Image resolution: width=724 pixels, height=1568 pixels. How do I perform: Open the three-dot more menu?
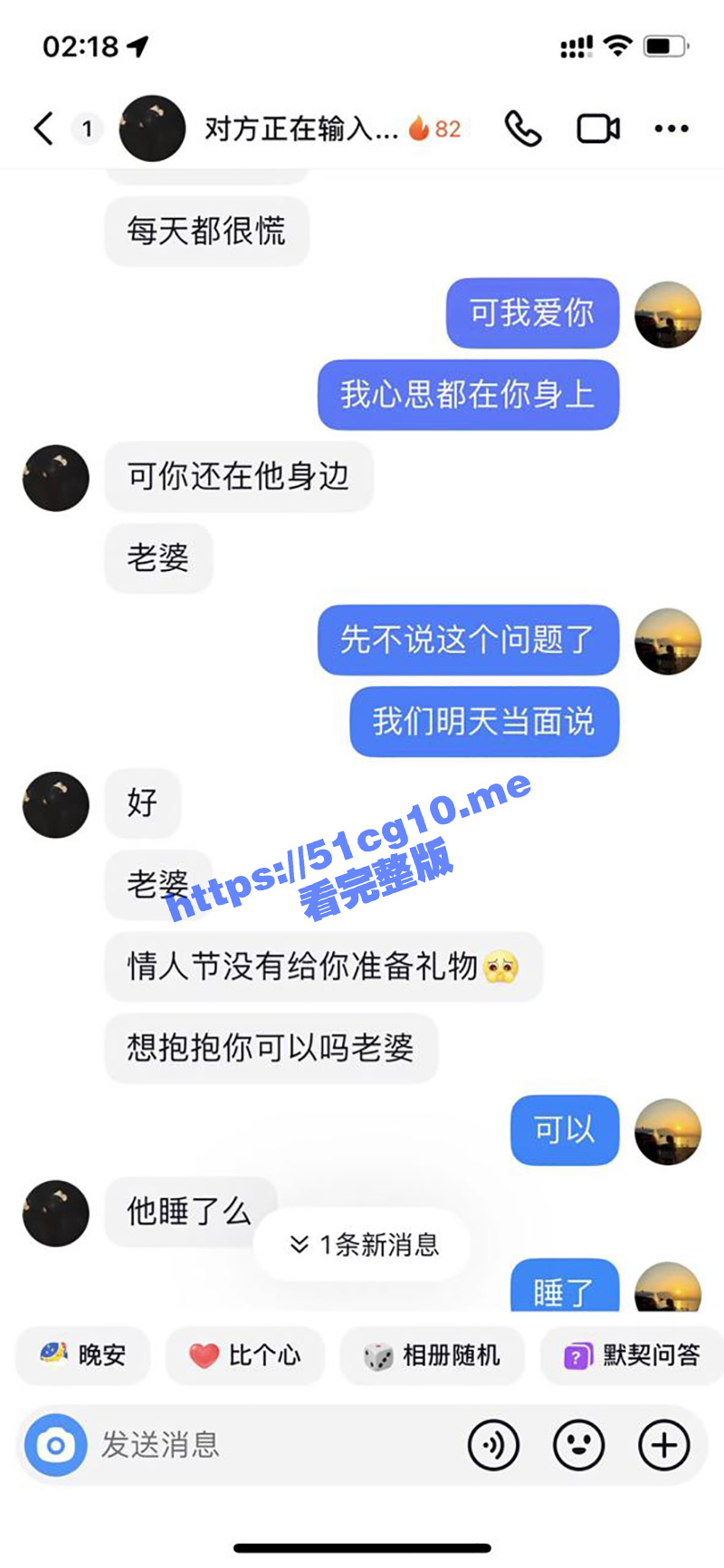tap(672, 128)
